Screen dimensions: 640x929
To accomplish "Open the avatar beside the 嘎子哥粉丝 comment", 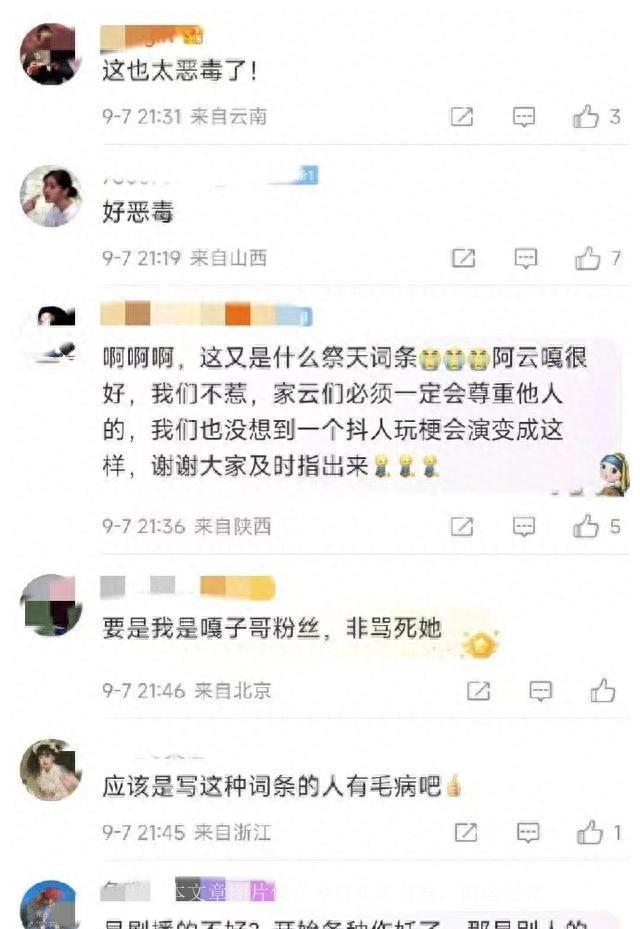I will [x=50, y=605].
